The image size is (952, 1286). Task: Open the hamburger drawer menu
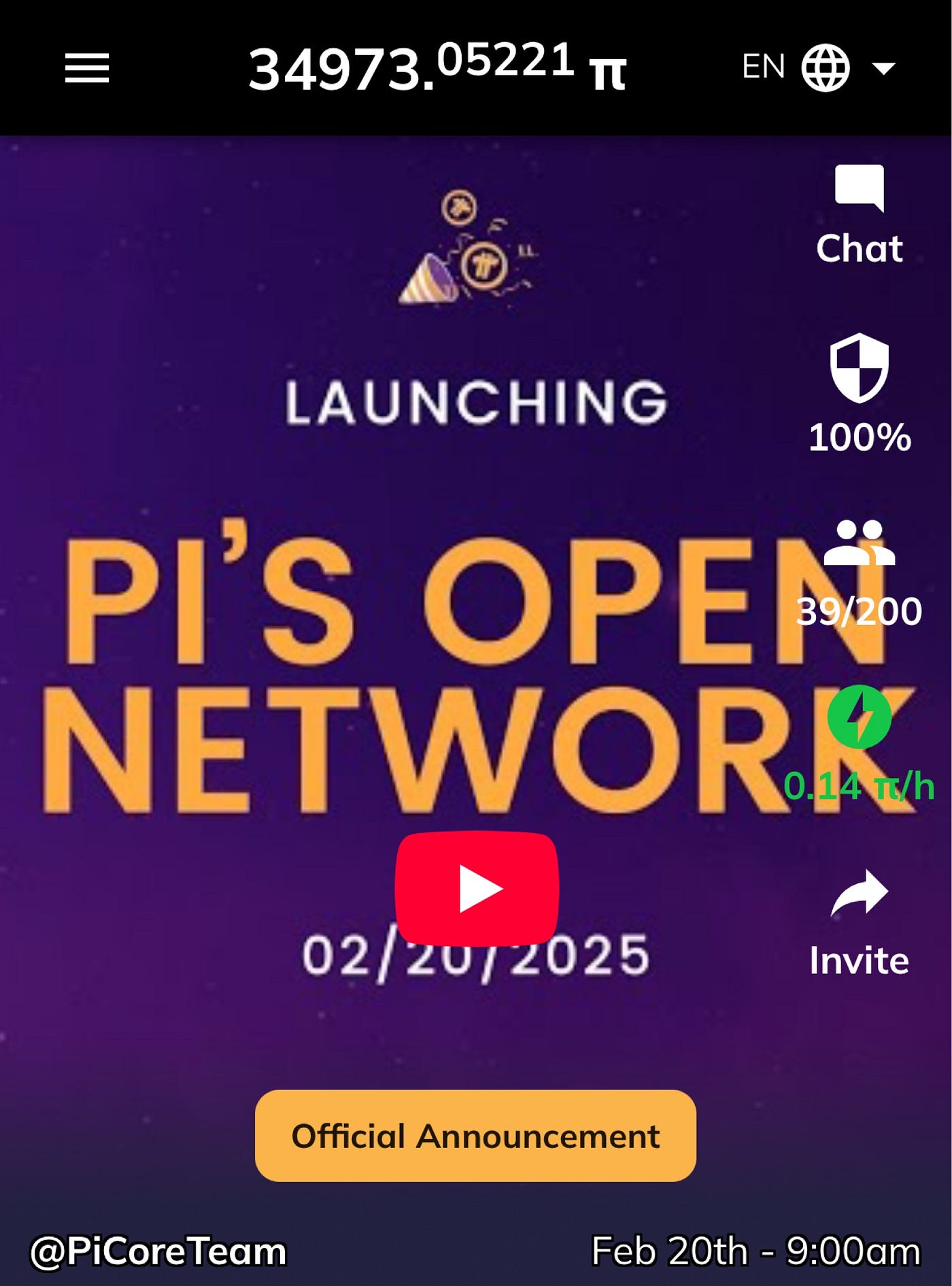coord(87,68)
